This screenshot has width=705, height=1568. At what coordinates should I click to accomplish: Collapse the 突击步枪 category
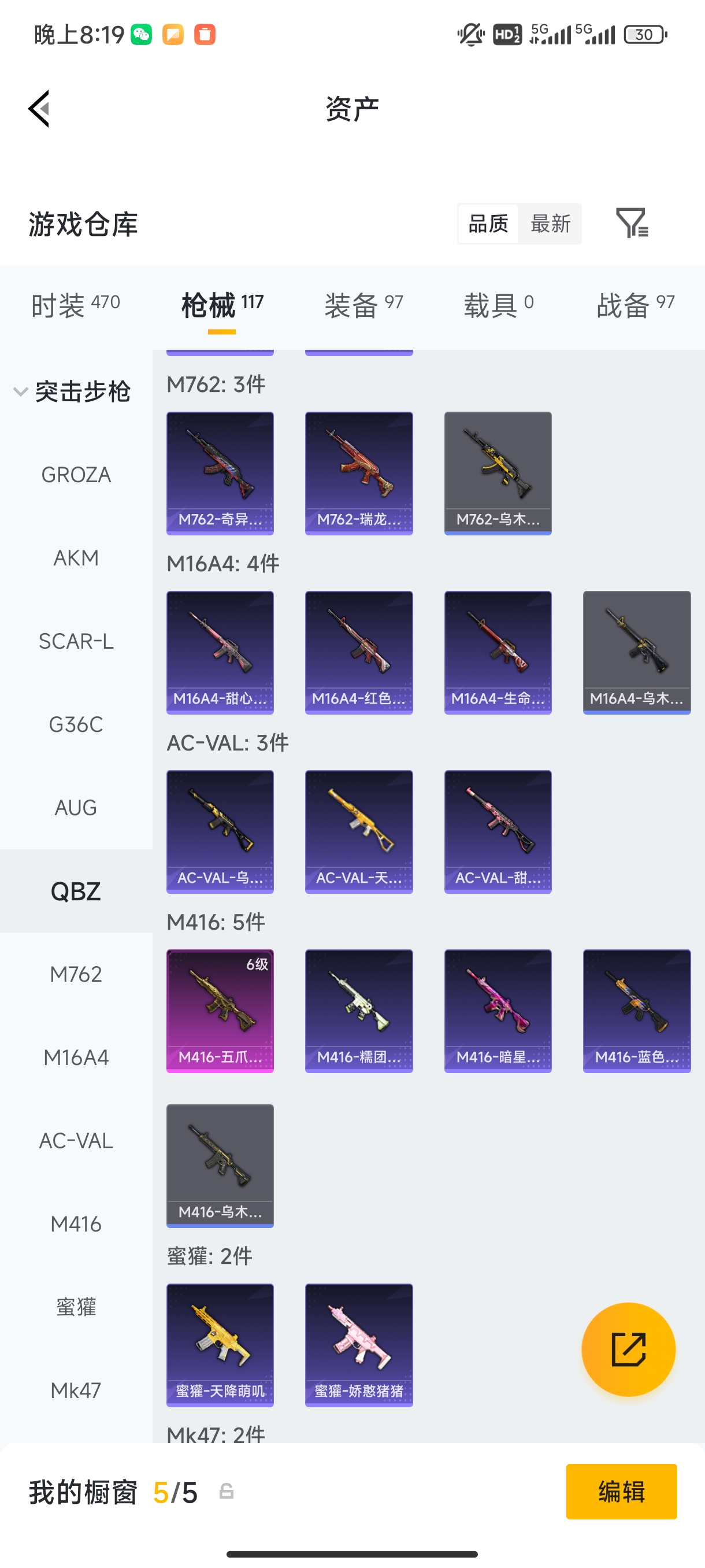[73, 392]
